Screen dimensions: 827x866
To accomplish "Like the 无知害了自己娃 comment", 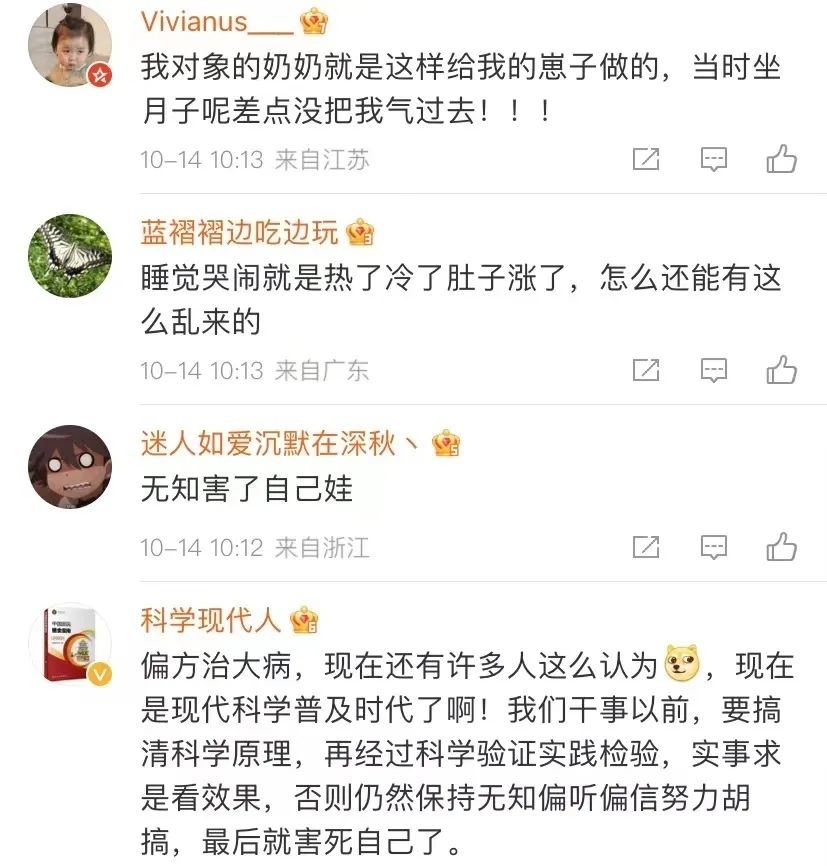I will pyautogui.click(x=781, y=547).
